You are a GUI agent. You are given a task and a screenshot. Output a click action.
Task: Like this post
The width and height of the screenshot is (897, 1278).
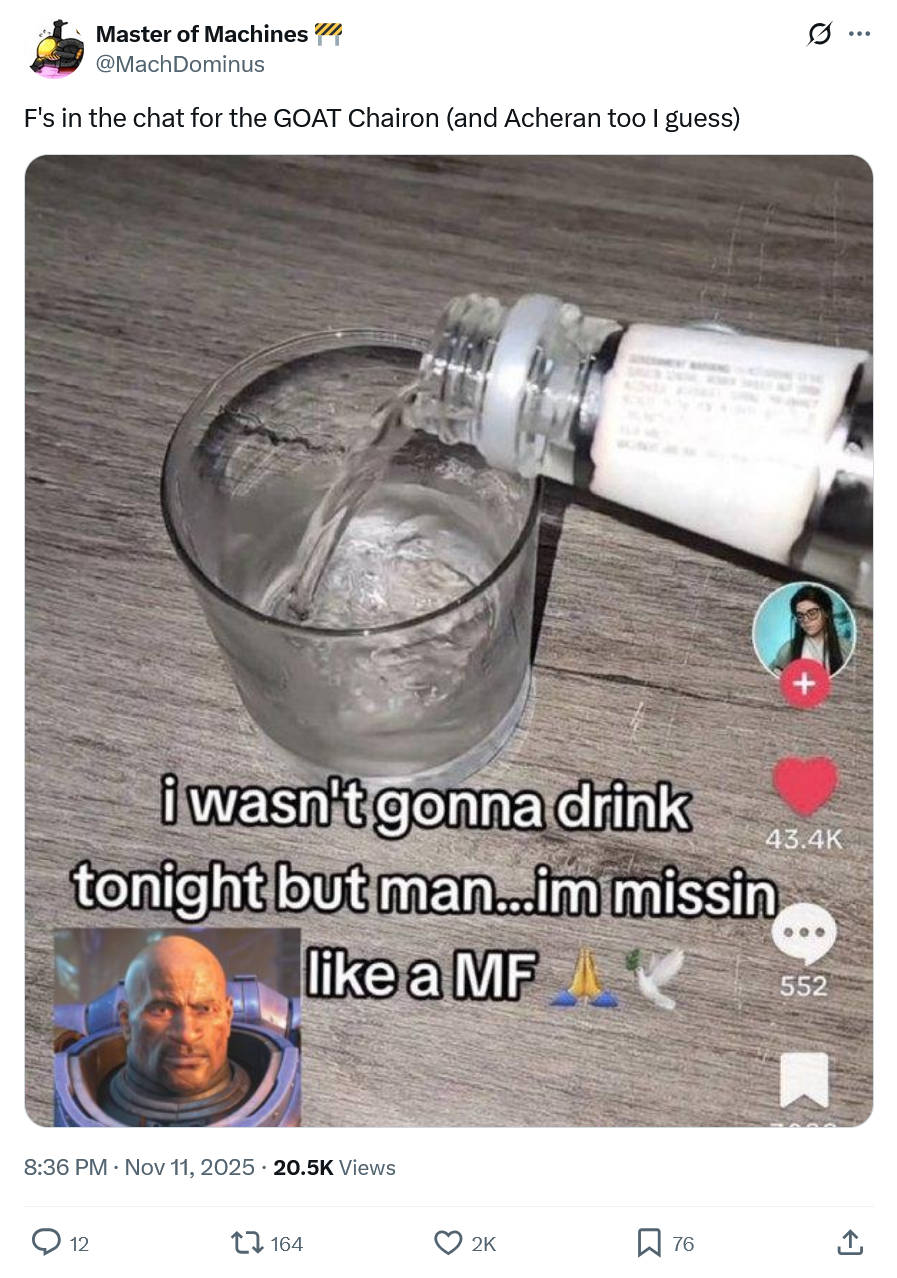coord(448,1243)
